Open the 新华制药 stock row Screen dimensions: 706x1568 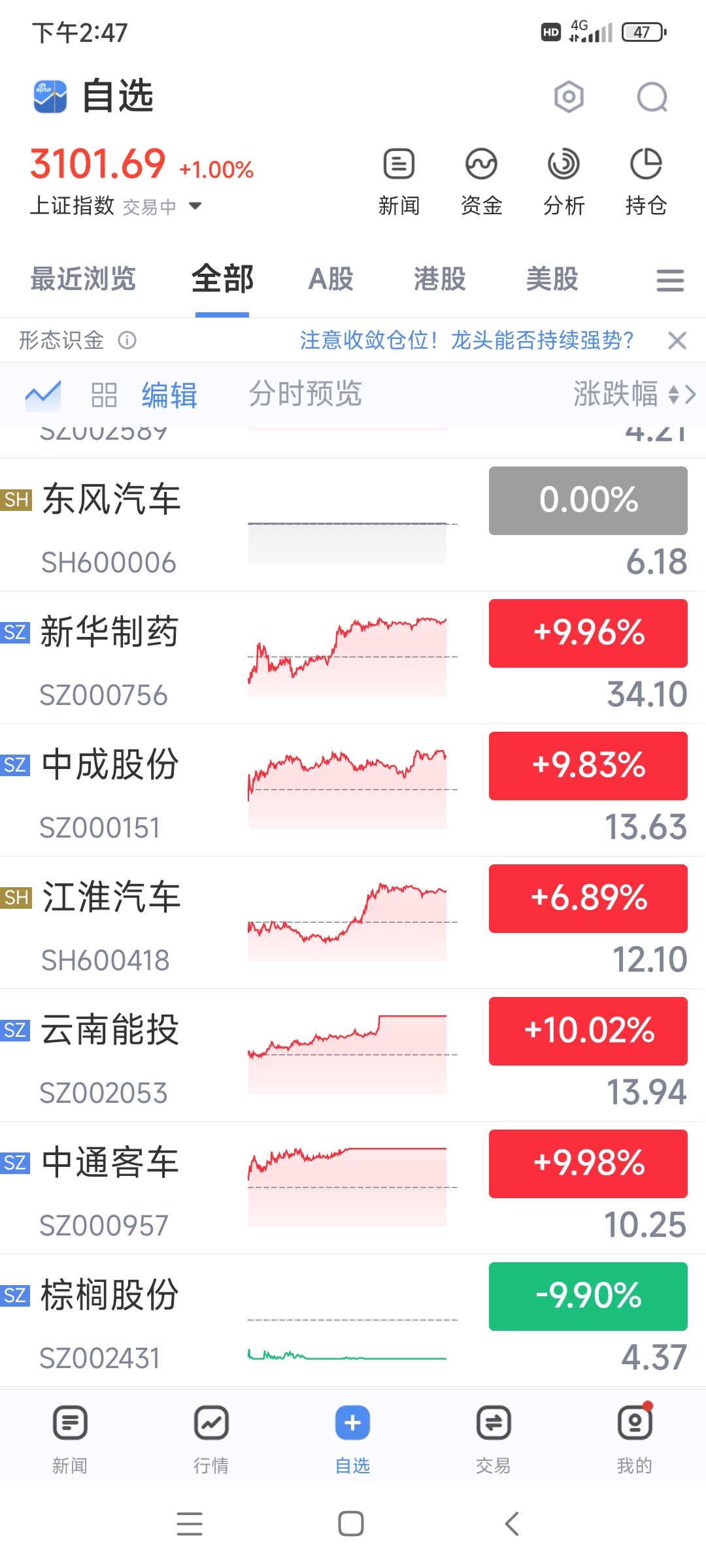pyautogui.click(x=353, y=657)
